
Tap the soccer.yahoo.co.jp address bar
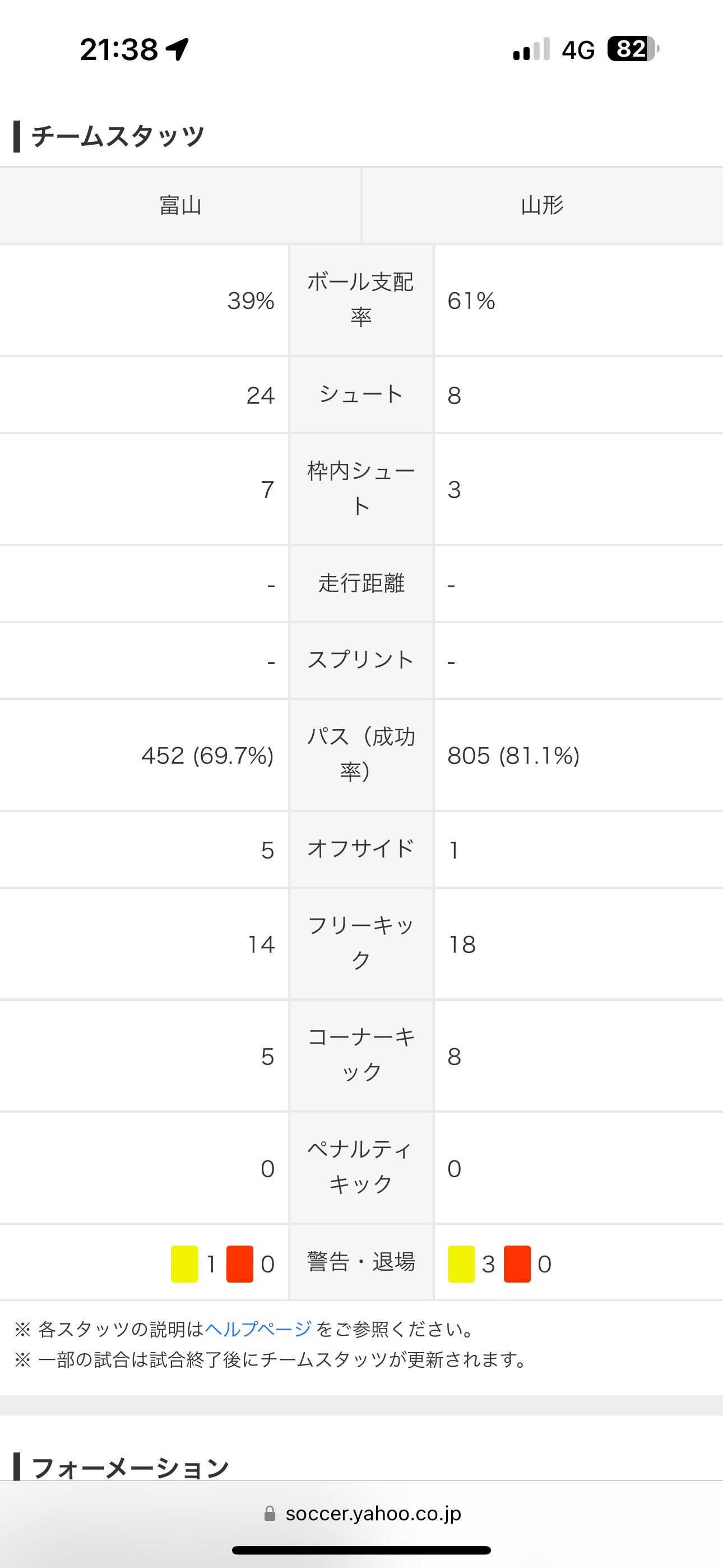(x=362, y=1513)
